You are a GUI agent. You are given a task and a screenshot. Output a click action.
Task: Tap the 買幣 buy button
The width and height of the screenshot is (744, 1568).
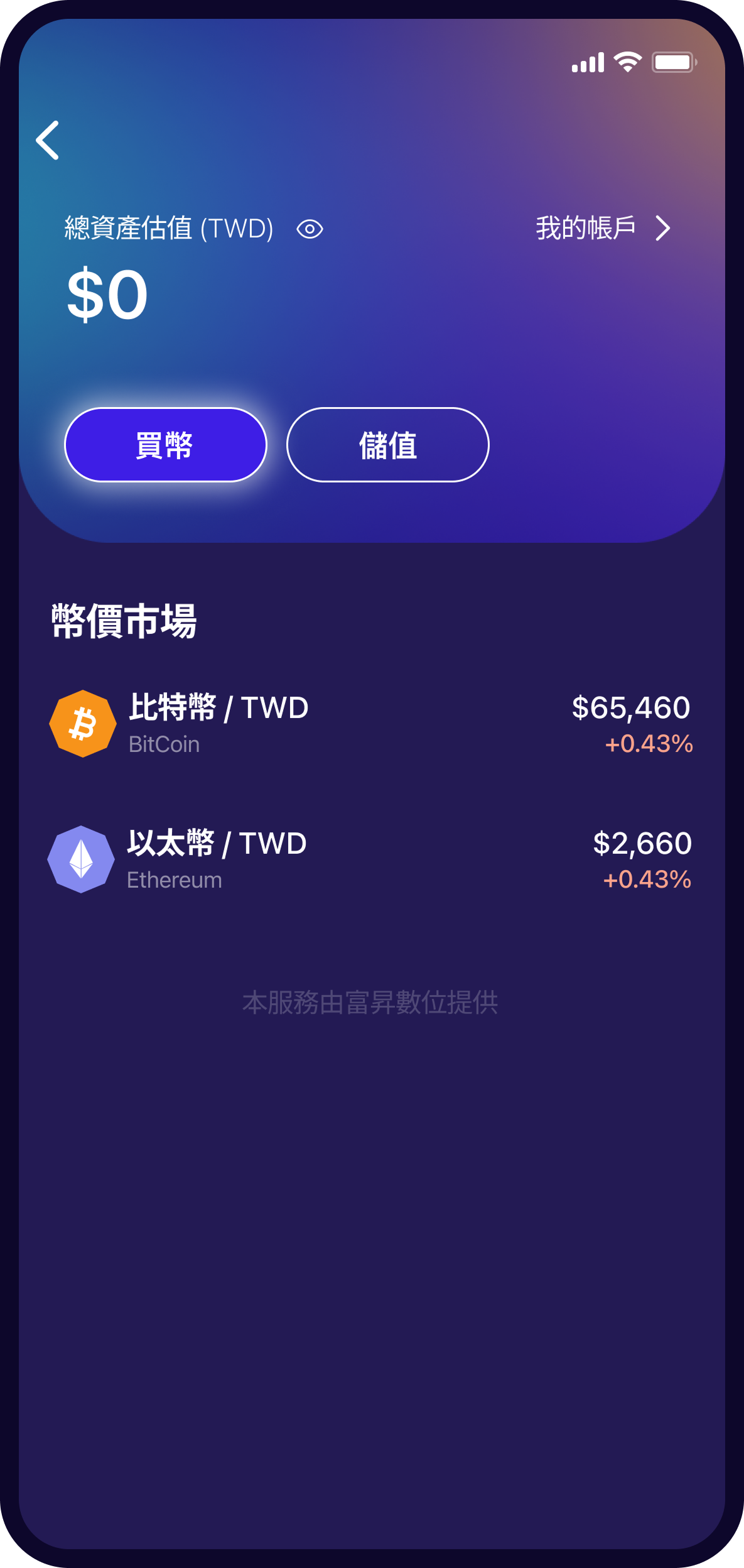coord(166,445)
